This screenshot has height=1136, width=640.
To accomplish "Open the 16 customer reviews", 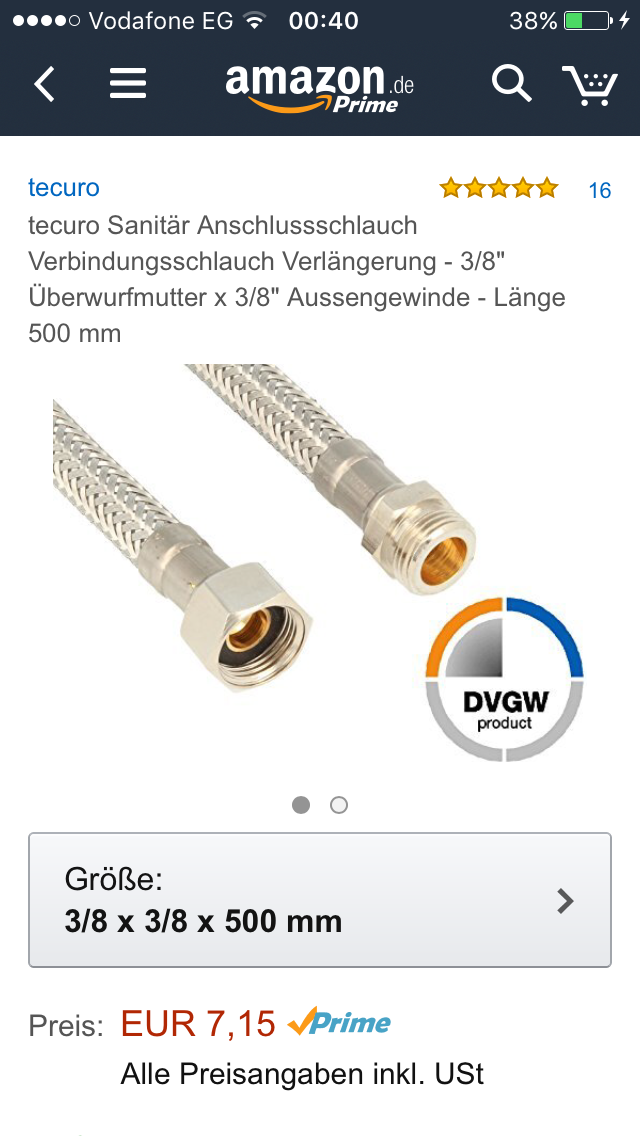I will 599,190.
